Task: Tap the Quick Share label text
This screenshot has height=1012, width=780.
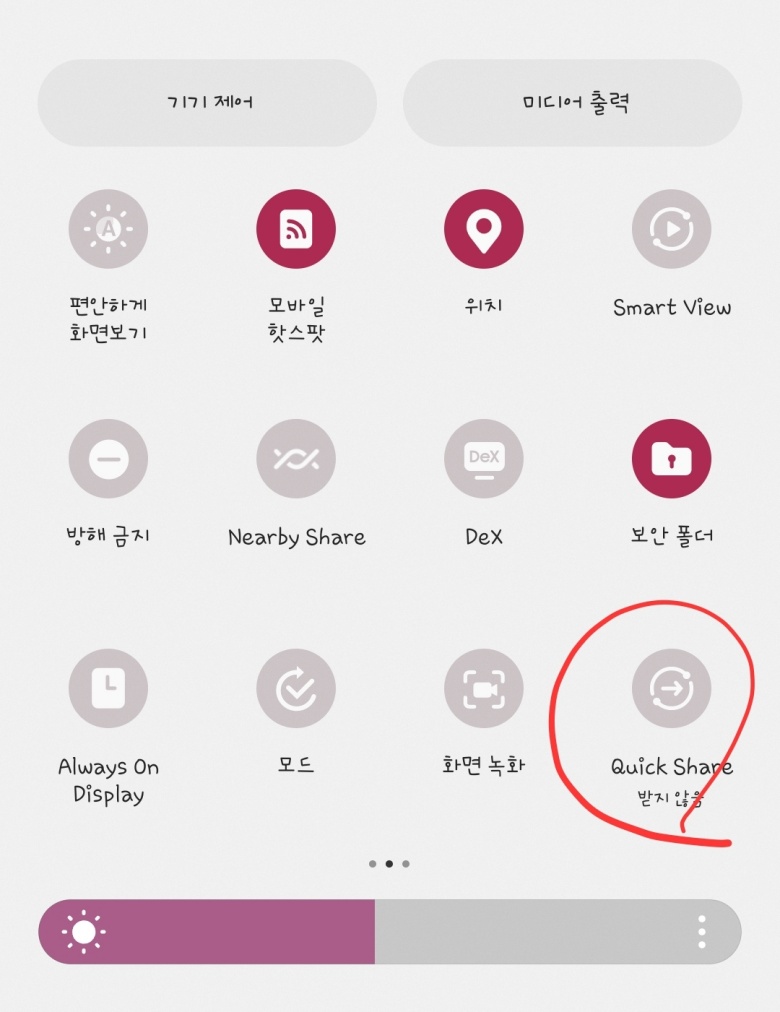Action: 671,766
